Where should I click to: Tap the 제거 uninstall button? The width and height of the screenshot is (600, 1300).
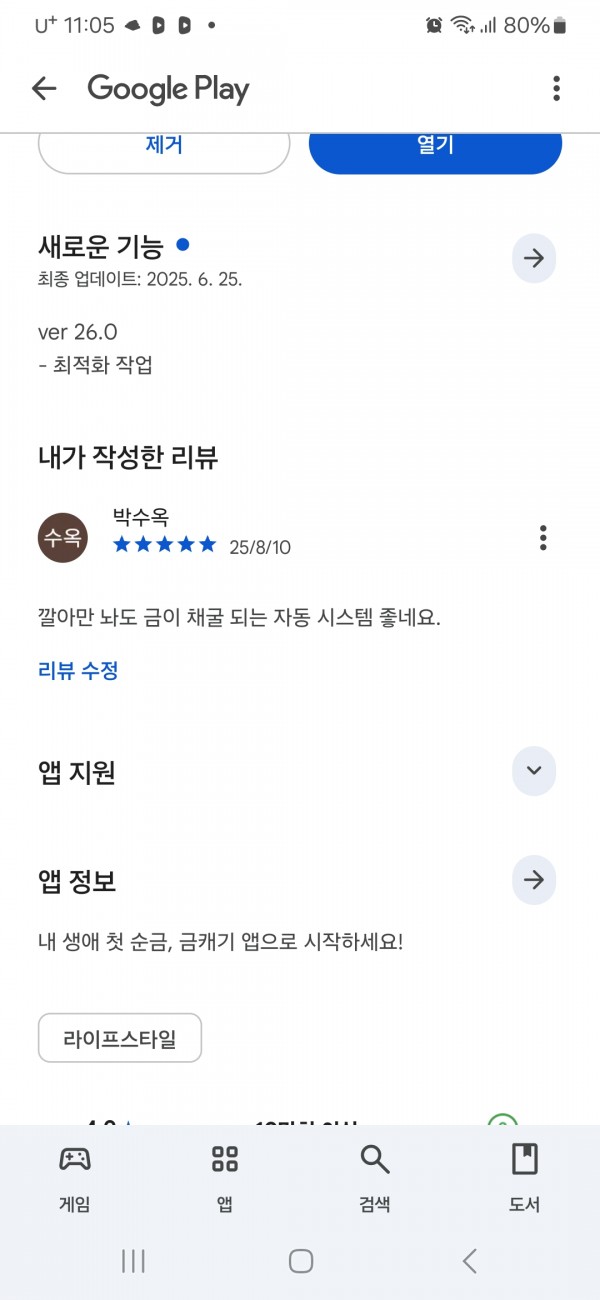click(x=164, y=146)
